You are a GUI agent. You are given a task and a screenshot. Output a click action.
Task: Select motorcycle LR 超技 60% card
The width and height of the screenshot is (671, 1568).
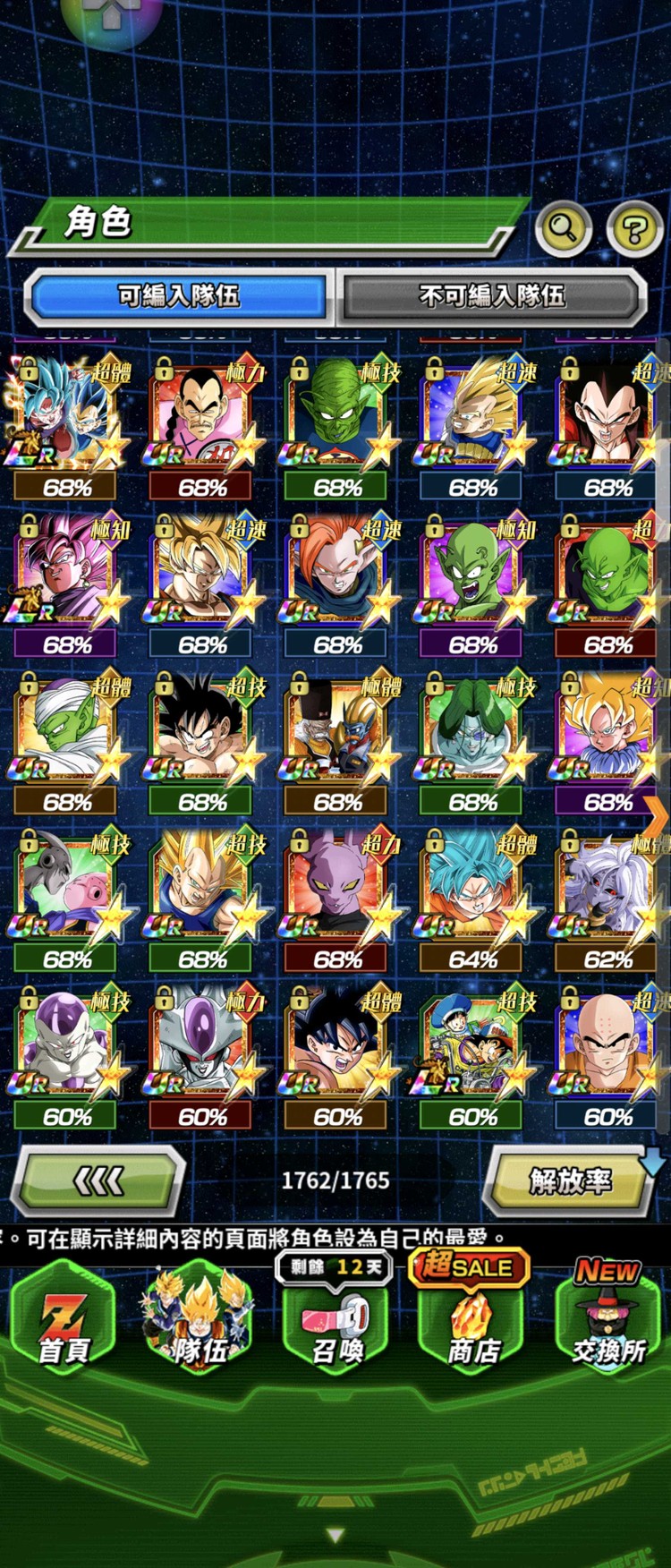[471, 1047]
